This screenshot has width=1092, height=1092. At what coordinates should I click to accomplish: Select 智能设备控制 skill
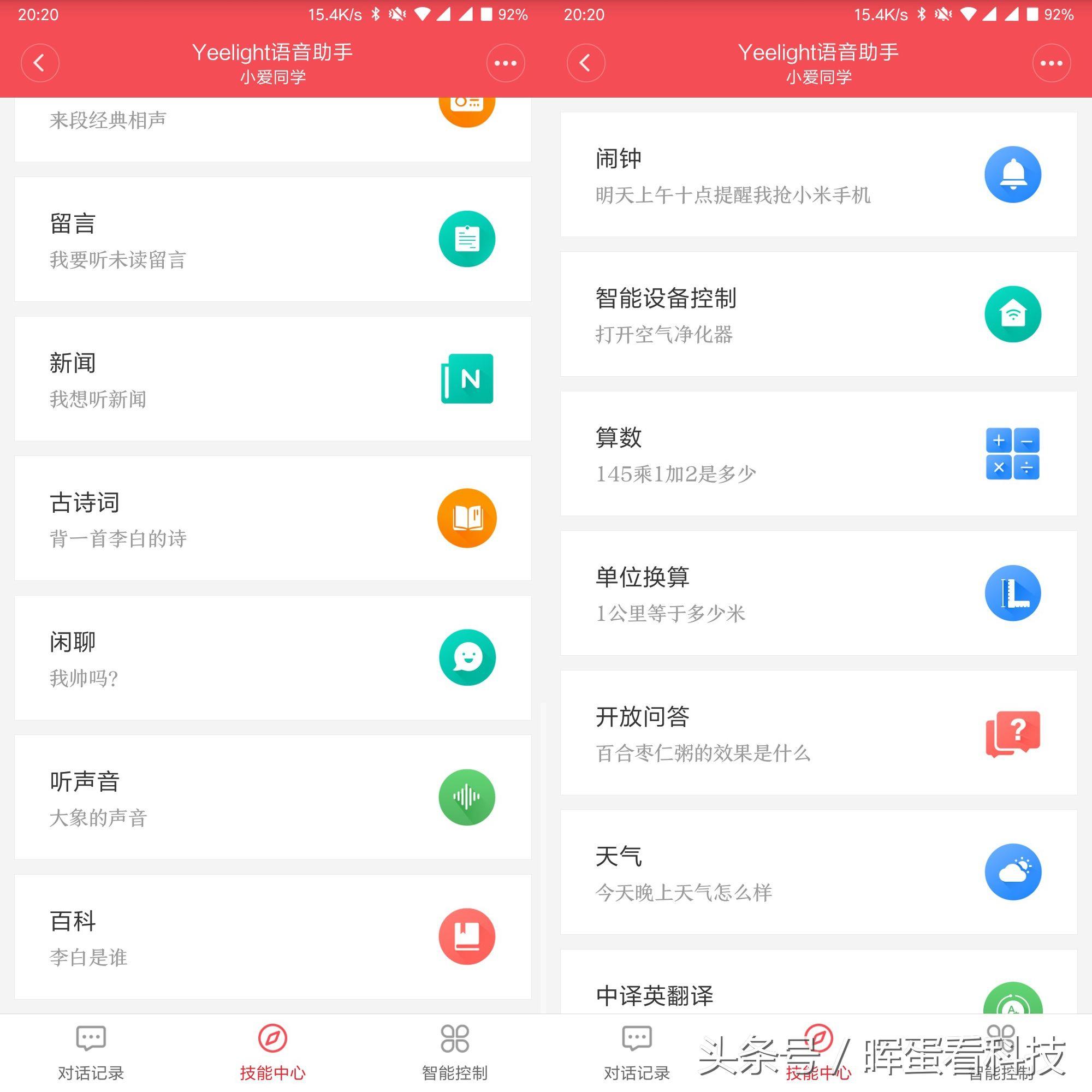[818, 314]
